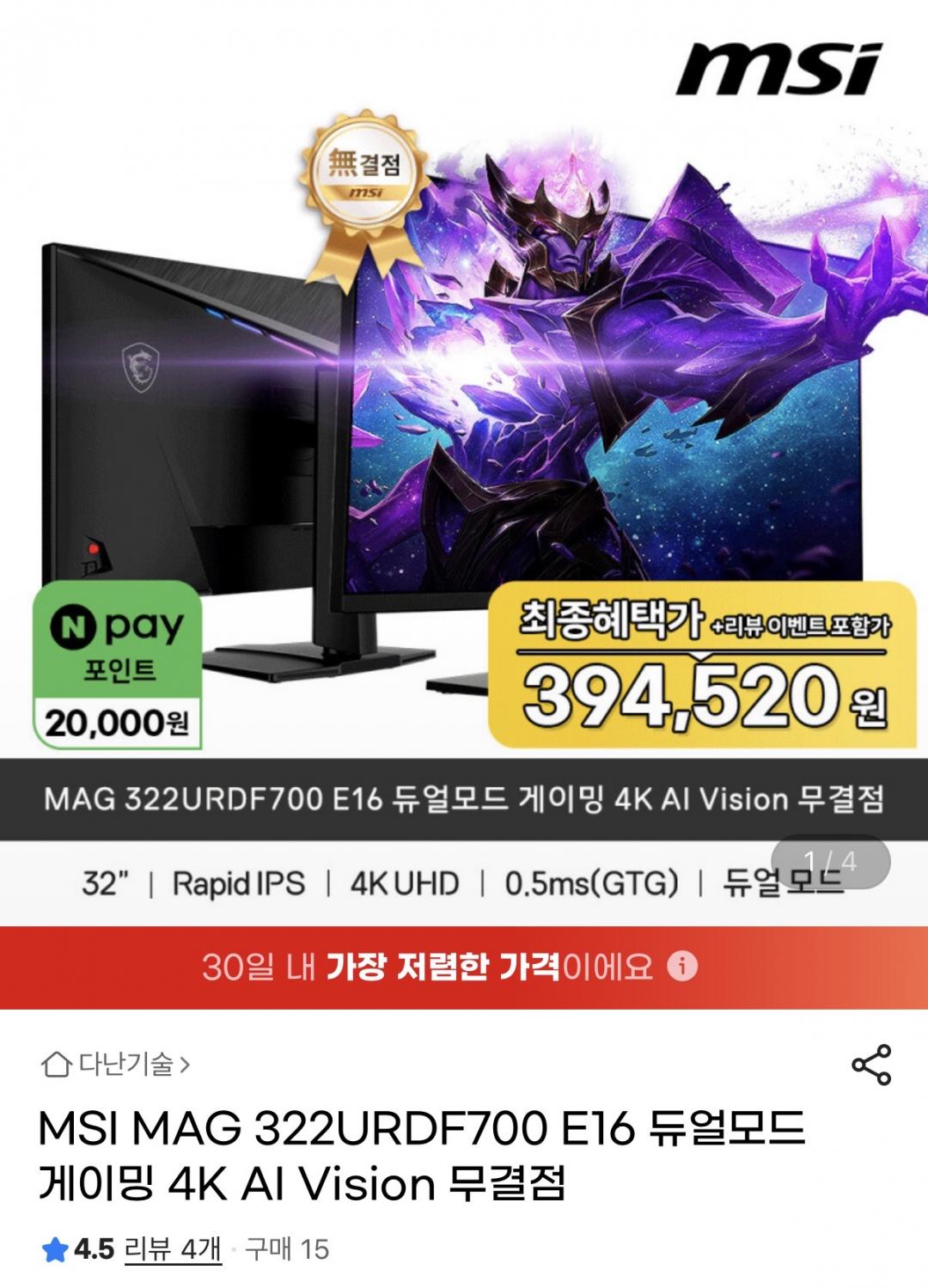Tap the info icon on lowest price banner
928x1288 pixels.
tap(682, 966)
